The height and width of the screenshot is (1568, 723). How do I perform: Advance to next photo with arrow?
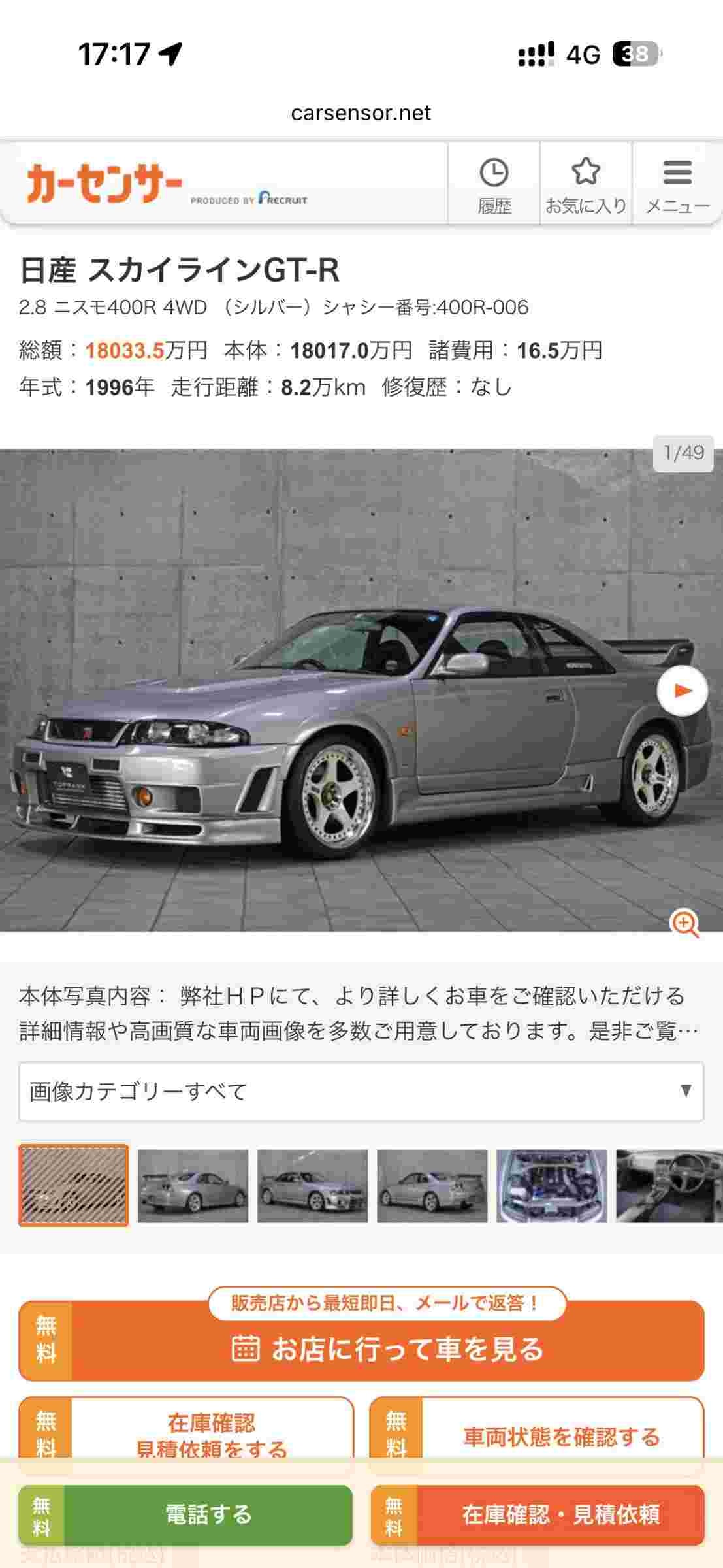[682, 691]
